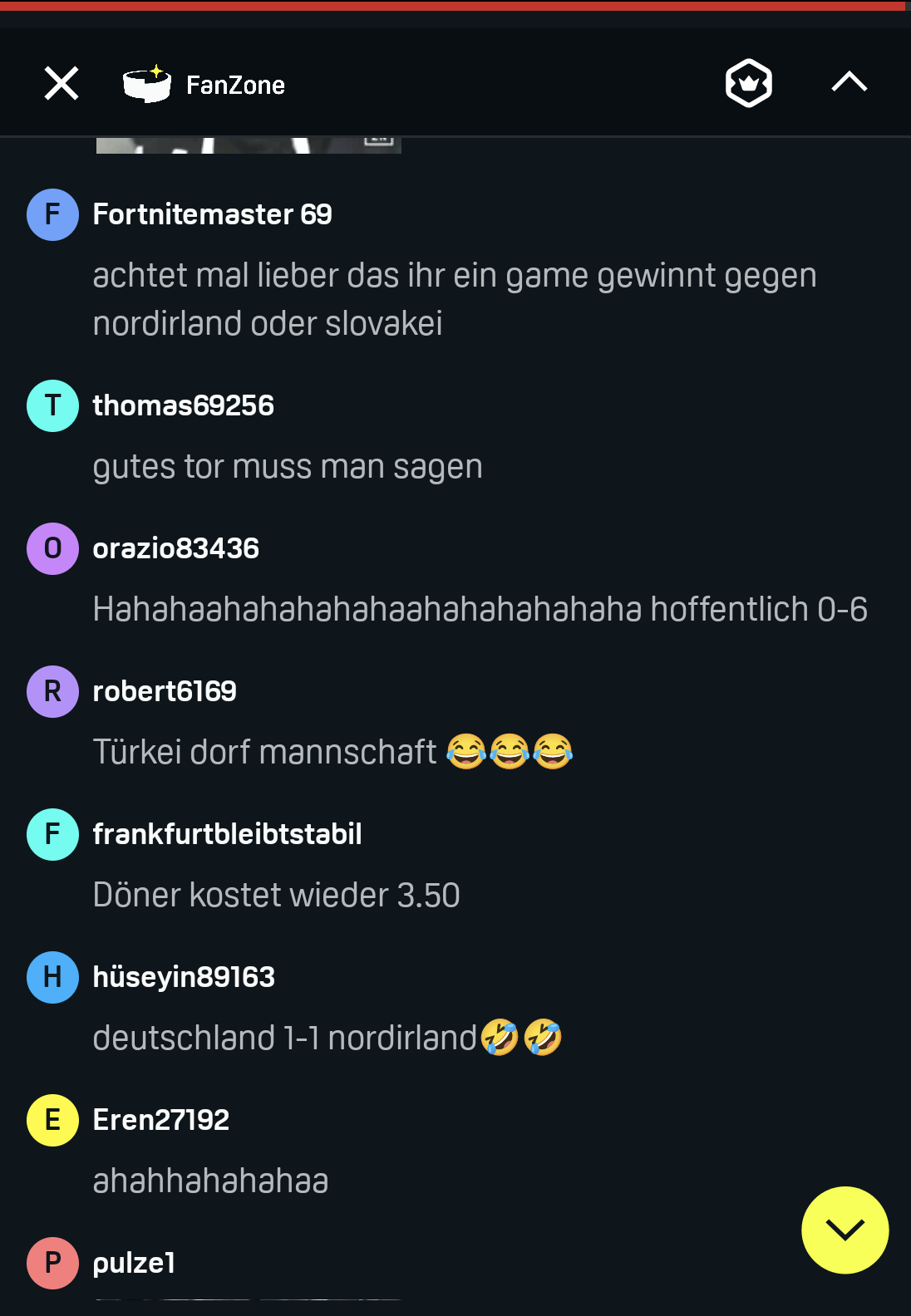The height and width of the screenshot is (1316, 911).
Task: Open pulze1's profile avatar
Action: click(x=52, y=1263)
